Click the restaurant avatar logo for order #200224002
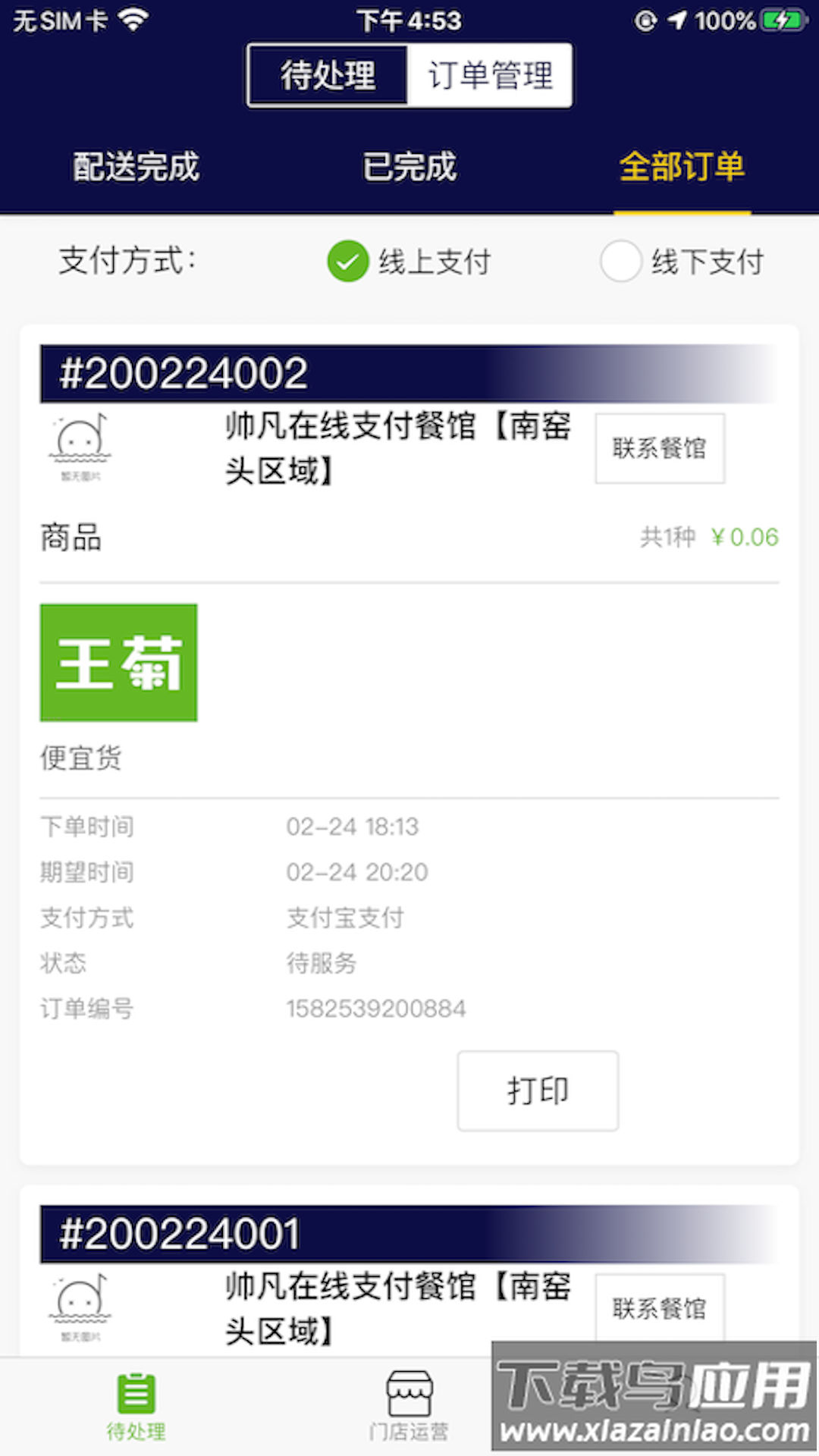The width and height of the screenshot is (819, 1456). point(81,447)
